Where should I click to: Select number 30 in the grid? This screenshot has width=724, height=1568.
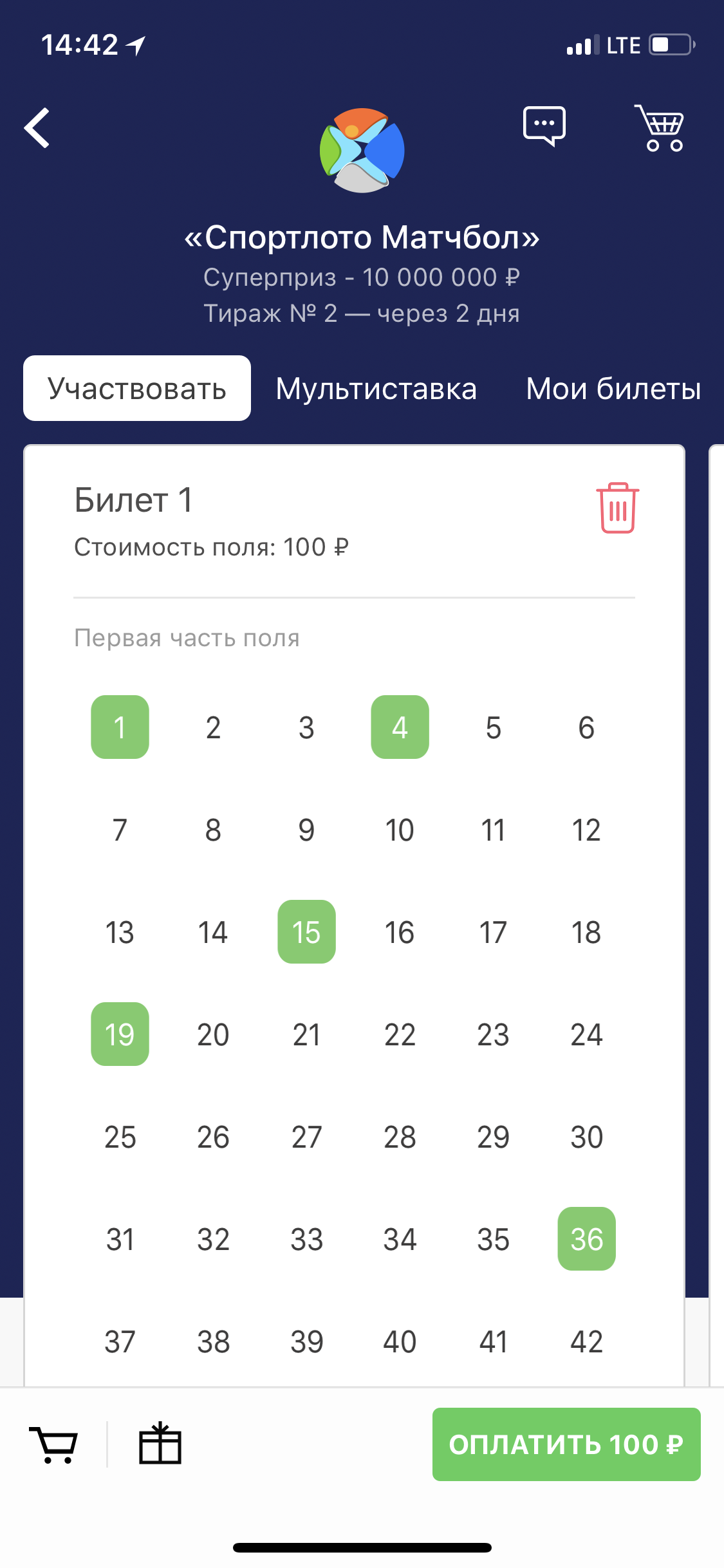pyautogui.click(x=586, y=1137)
